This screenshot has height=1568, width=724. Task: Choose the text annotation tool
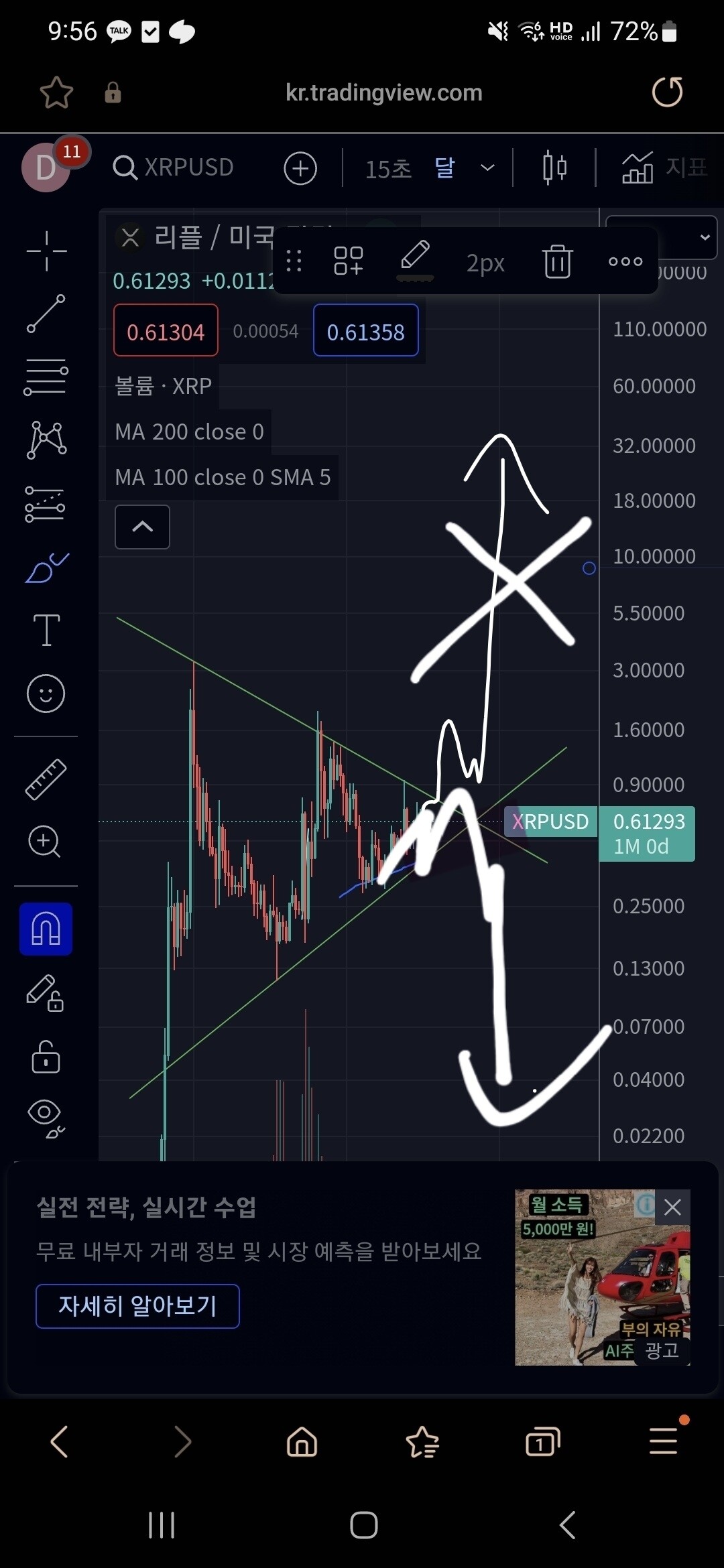pos(46,630)
